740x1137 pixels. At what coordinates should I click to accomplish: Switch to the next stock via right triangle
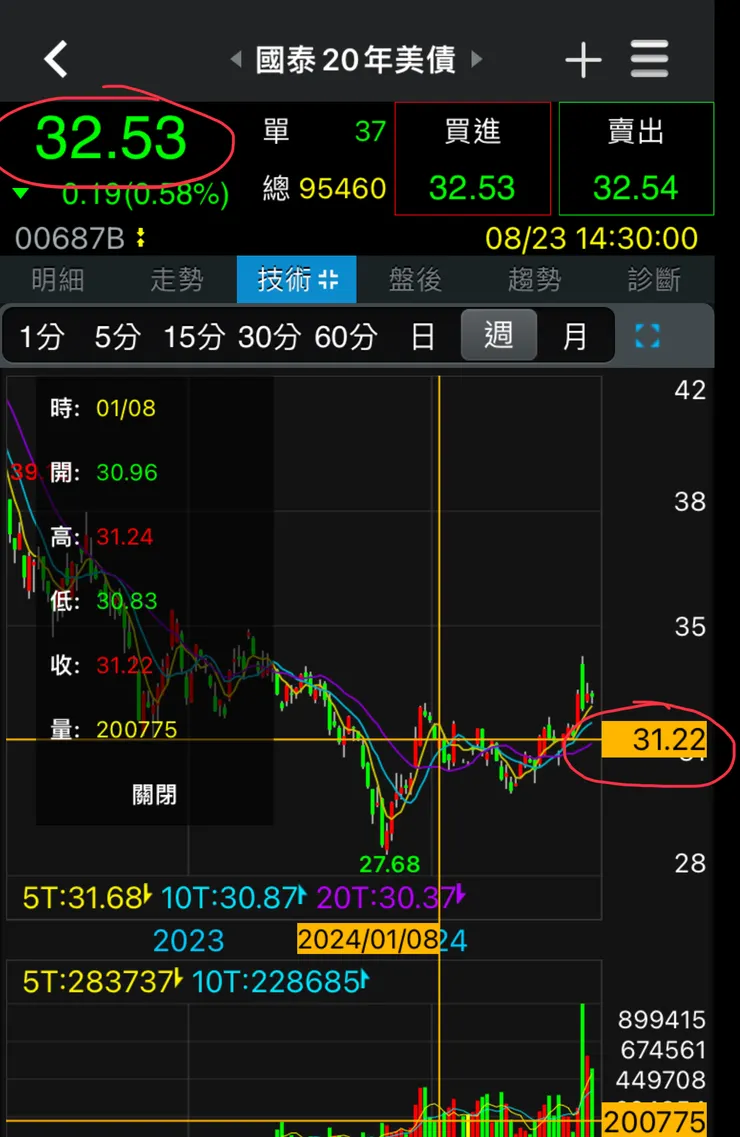[476, 60]
